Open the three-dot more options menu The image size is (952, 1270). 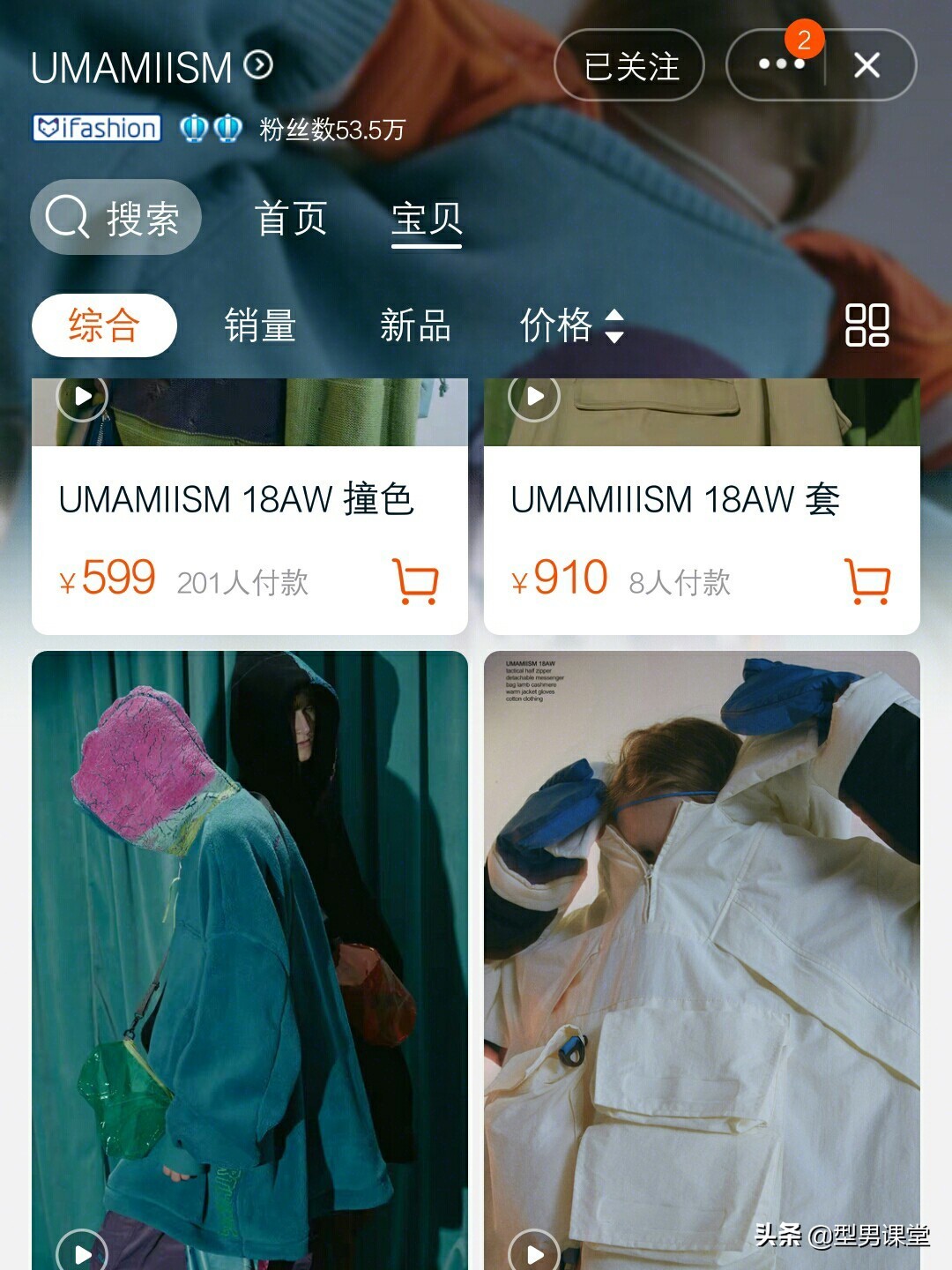pyautogui.click(x=781, y=65)
